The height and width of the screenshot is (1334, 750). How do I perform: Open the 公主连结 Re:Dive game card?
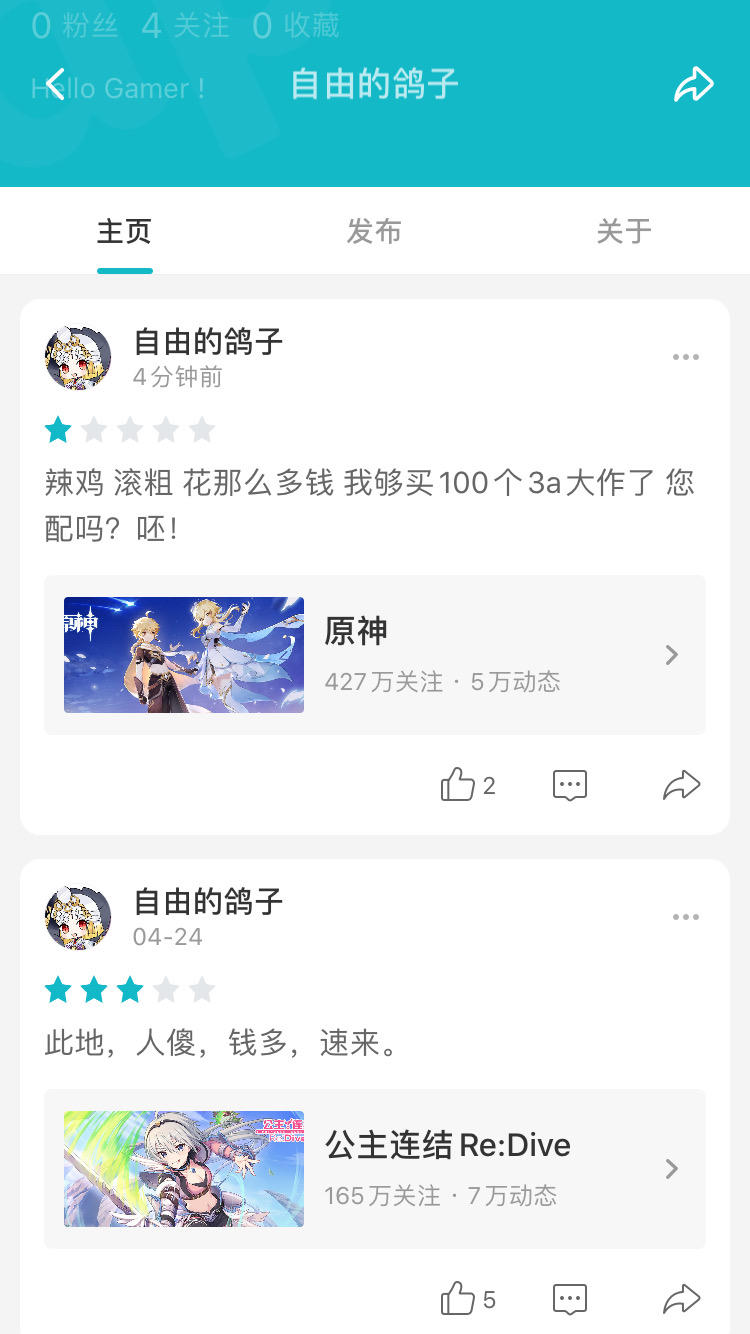375,1169
